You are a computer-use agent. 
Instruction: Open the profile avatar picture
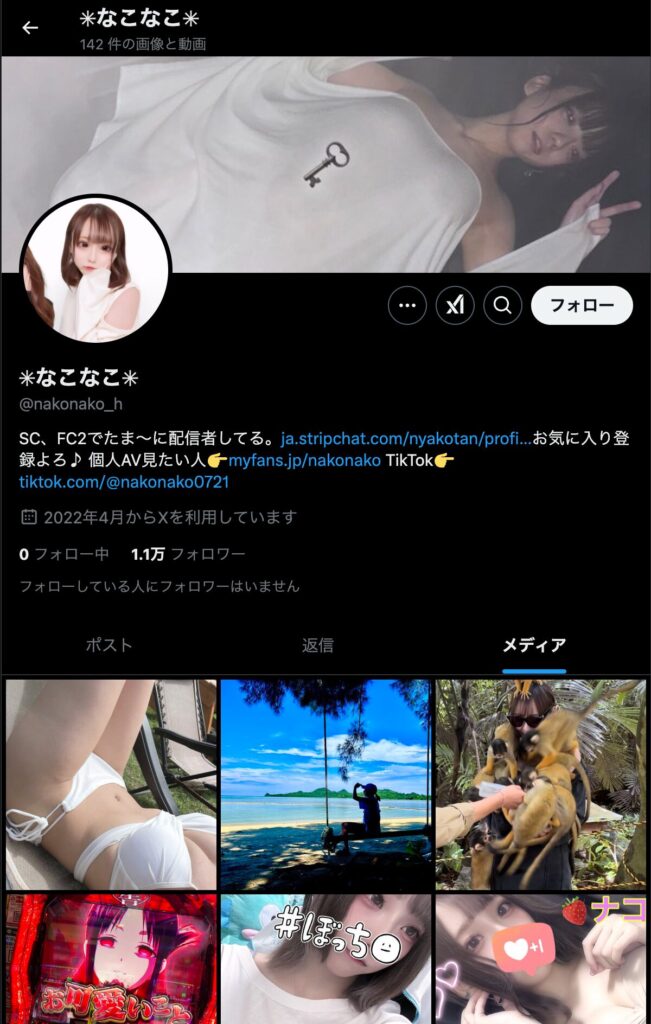pos(95,268)
